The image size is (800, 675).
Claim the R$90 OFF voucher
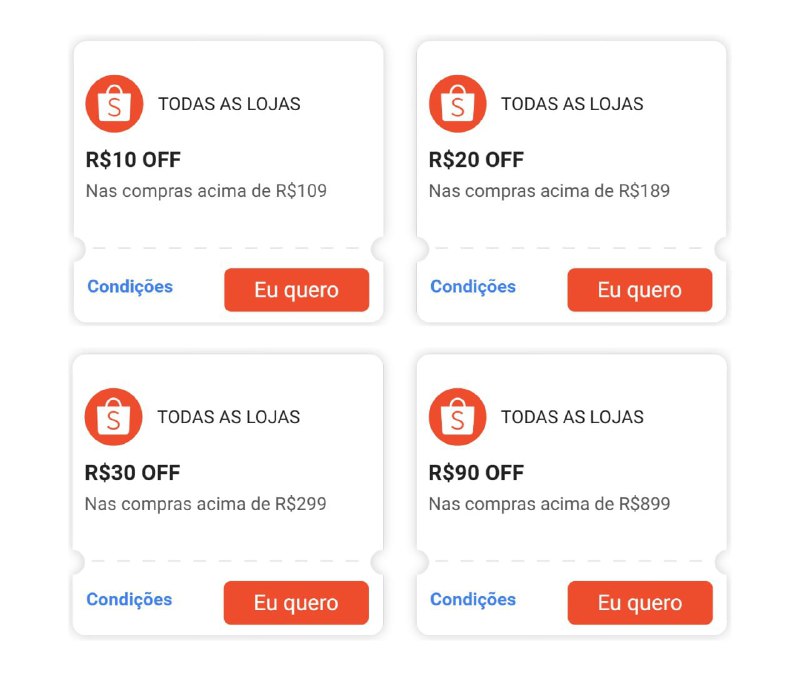coord(639,603)
